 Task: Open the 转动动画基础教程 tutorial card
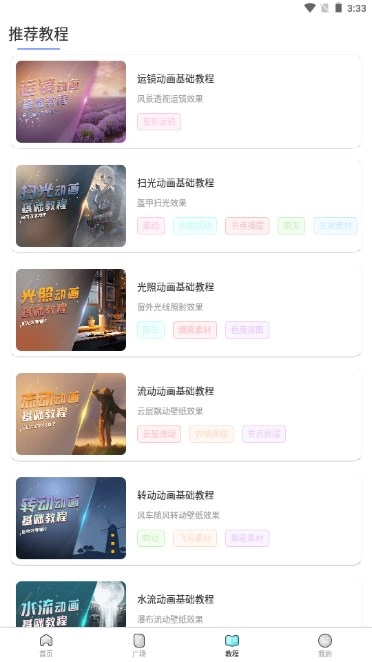click(x=186, y=518)
